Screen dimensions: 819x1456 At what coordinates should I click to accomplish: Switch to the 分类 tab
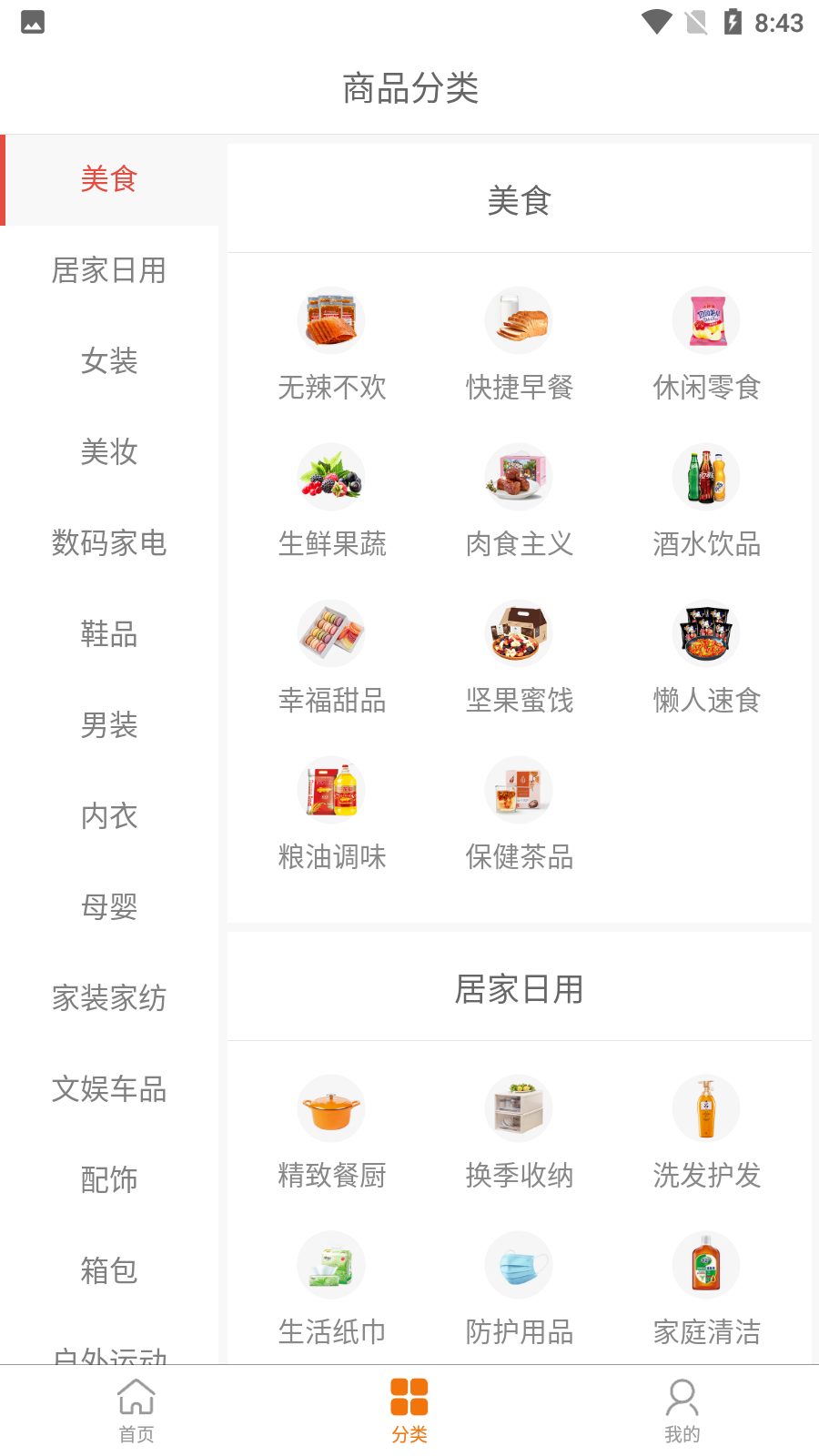409,1406
